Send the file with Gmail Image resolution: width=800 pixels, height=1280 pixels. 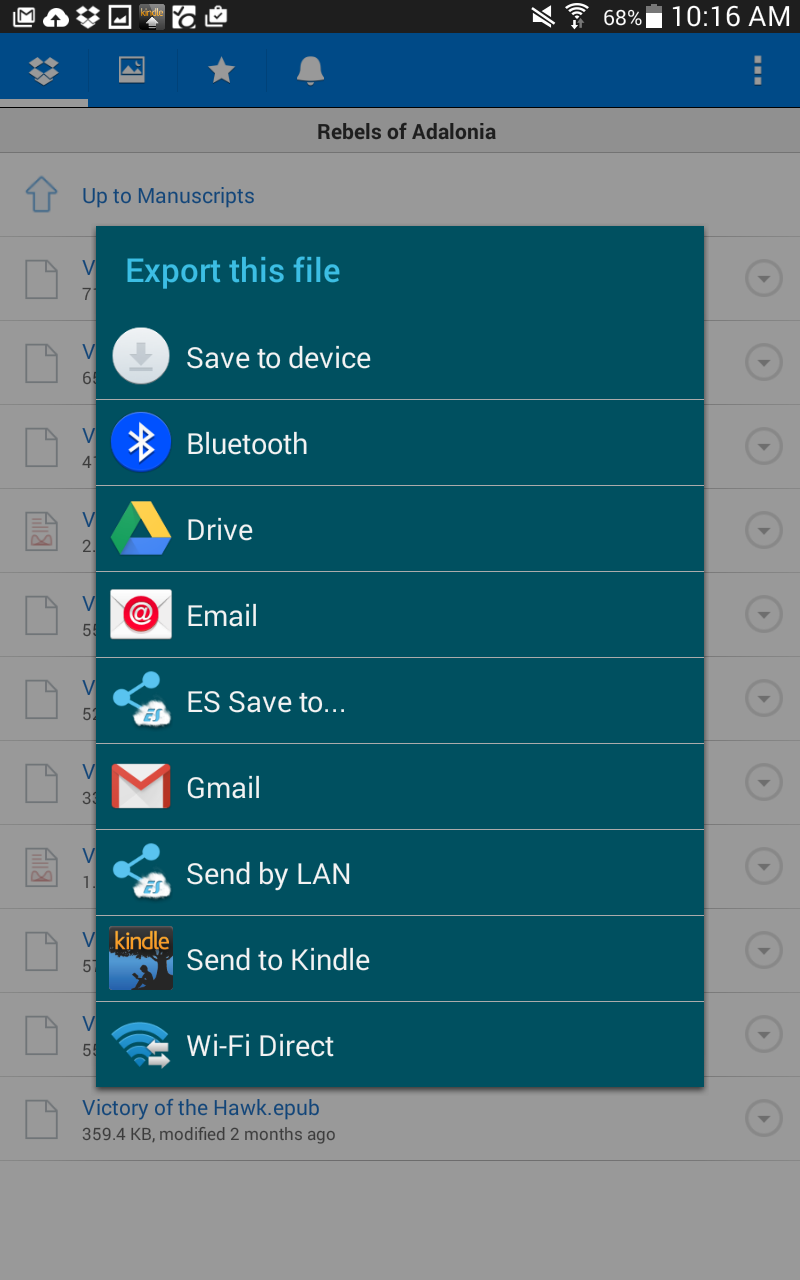tap(400, 788)
